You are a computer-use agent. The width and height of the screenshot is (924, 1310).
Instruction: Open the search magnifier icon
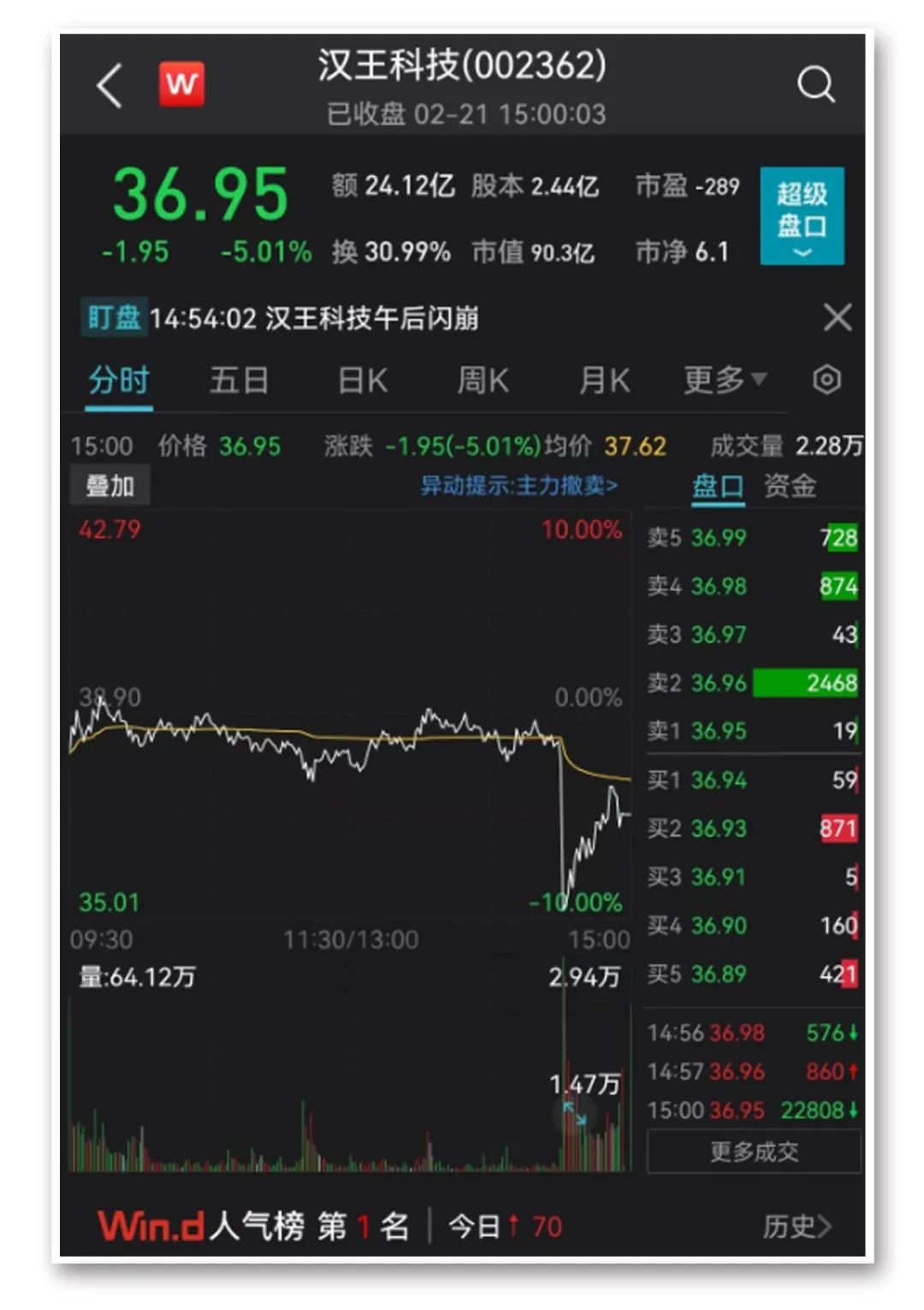coord(815,85)
